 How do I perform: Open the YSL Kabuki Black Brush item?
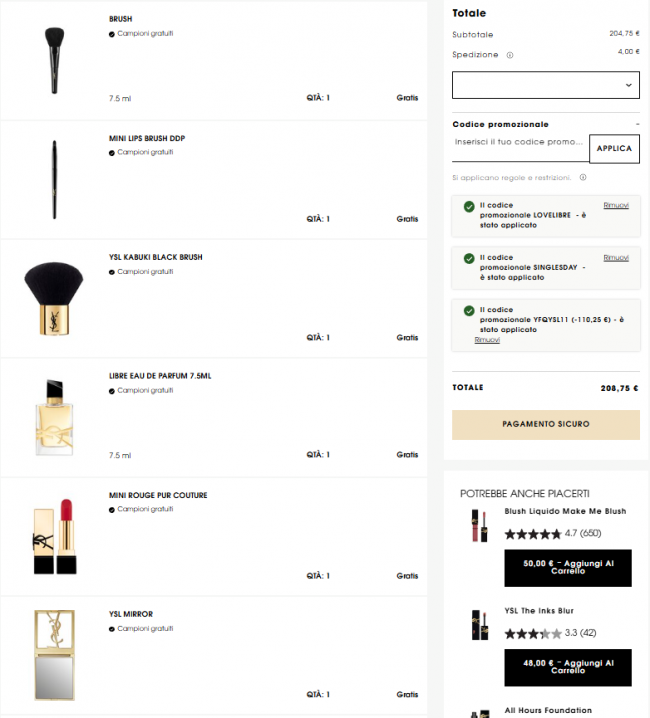(x=155, y=257)
